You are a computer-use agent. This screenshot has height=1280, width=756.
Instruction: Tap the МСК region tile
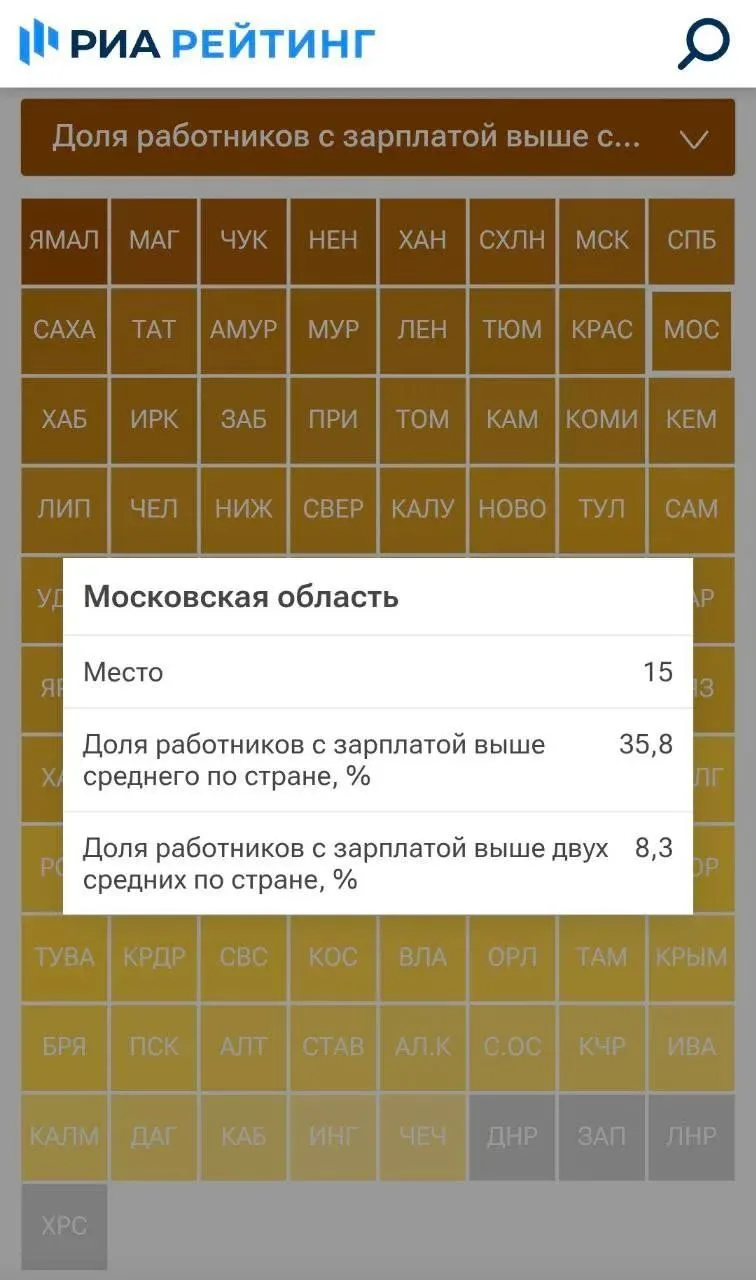[602, 241]
